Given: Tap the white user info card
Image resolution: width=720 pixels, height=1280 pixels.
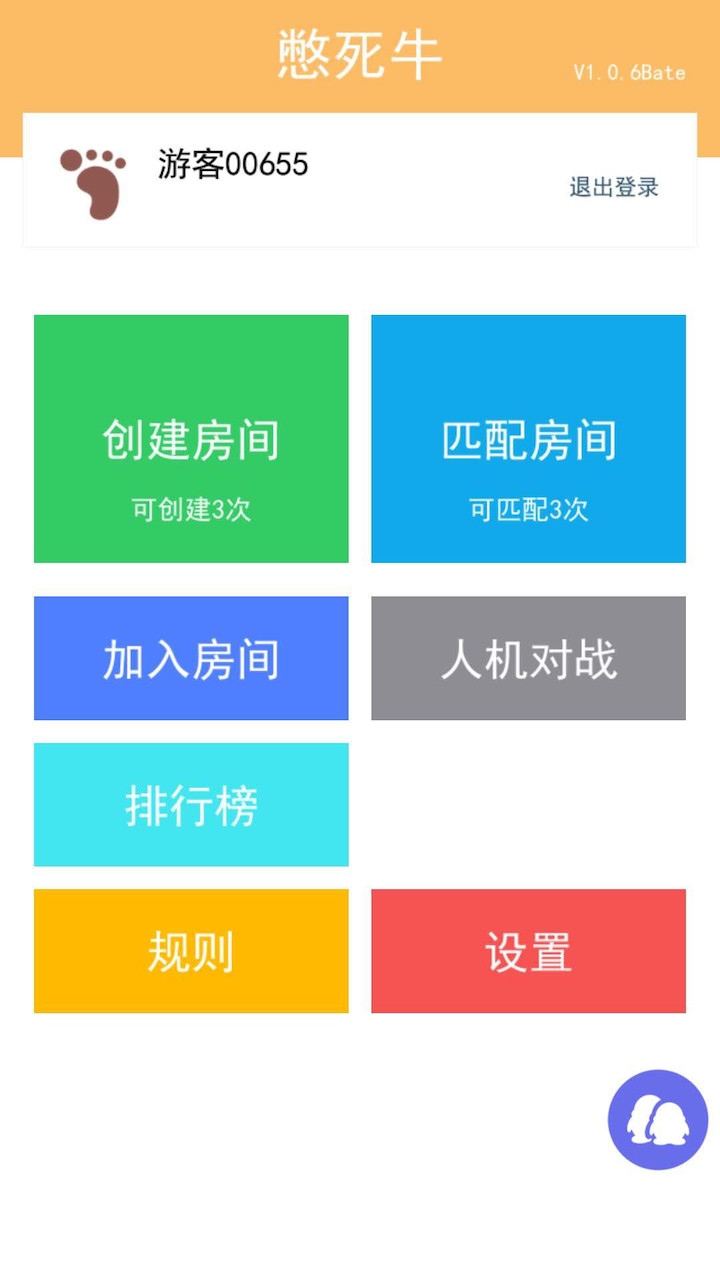Looking at the screenshot, I should click(x=360, y=182).
